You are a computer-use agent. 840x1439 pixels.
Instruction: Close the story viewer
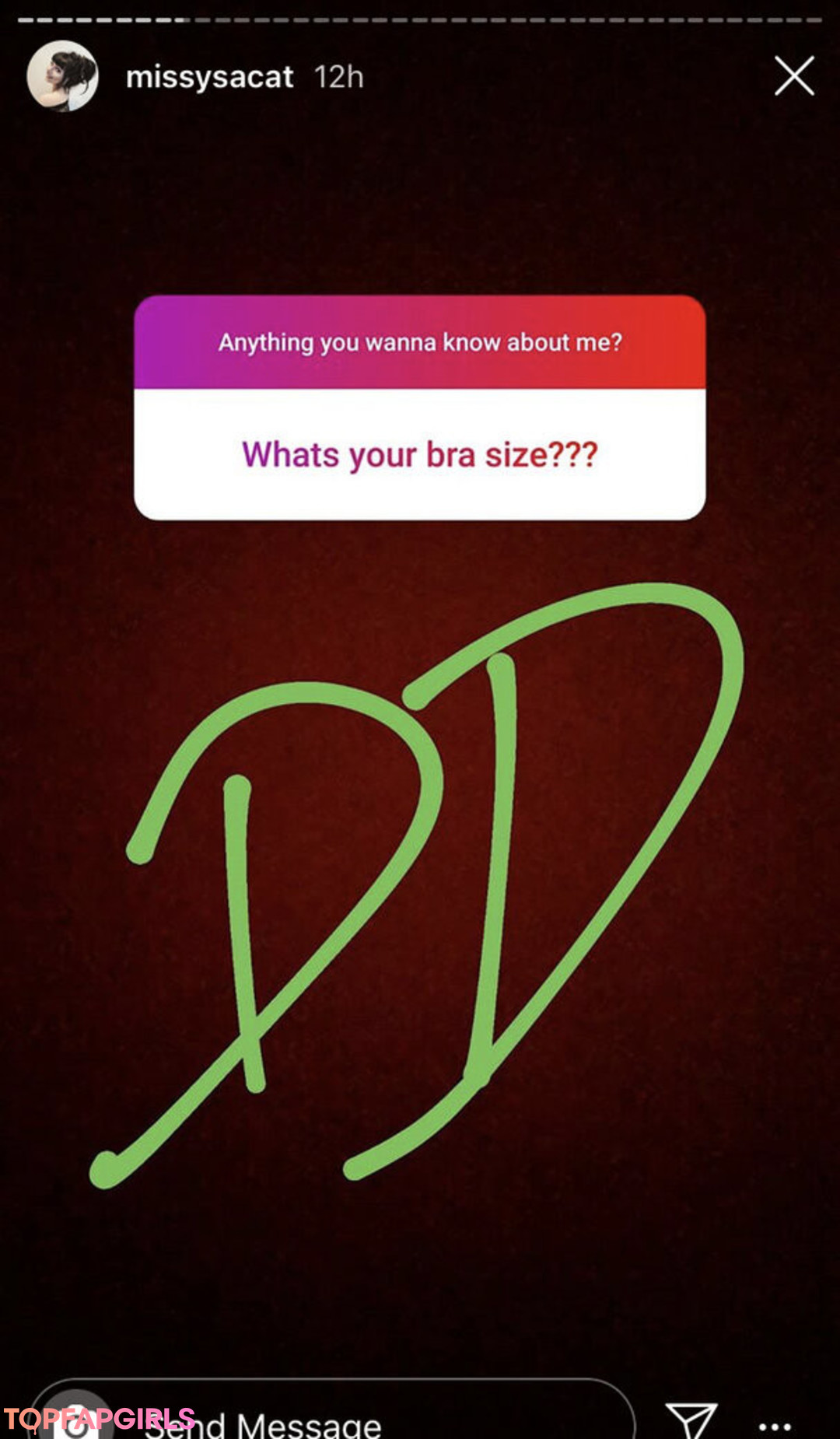794,76
